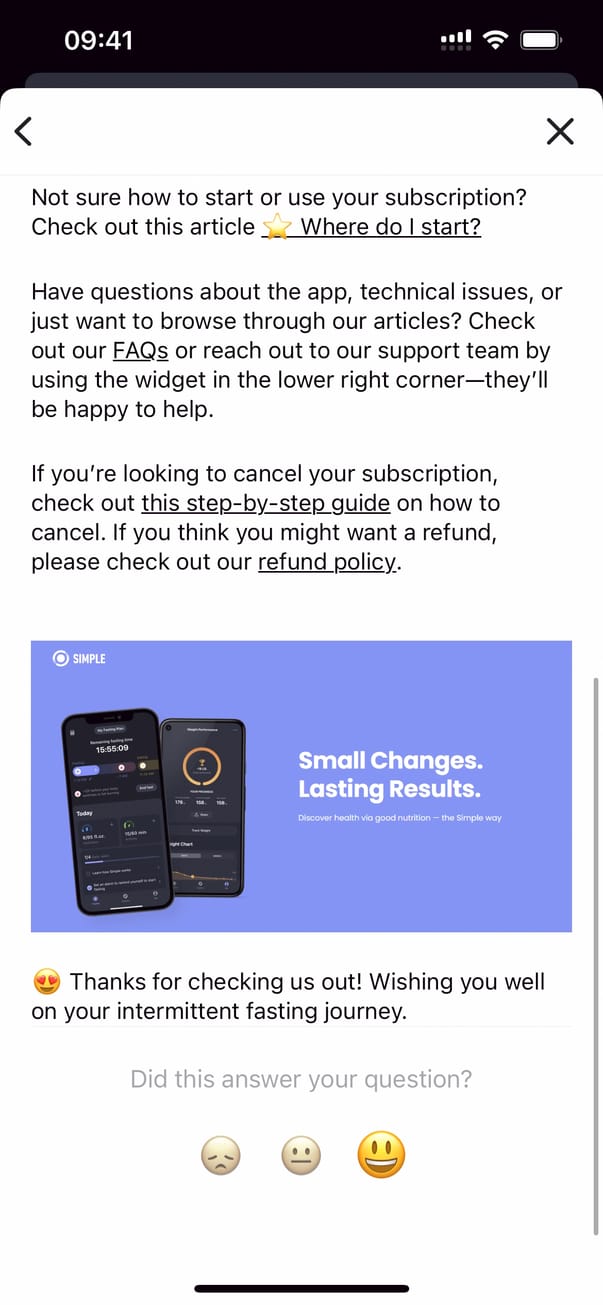This screenshot has height=1305, width=603.
Task: Close the help article
Action: coord(560,131)
